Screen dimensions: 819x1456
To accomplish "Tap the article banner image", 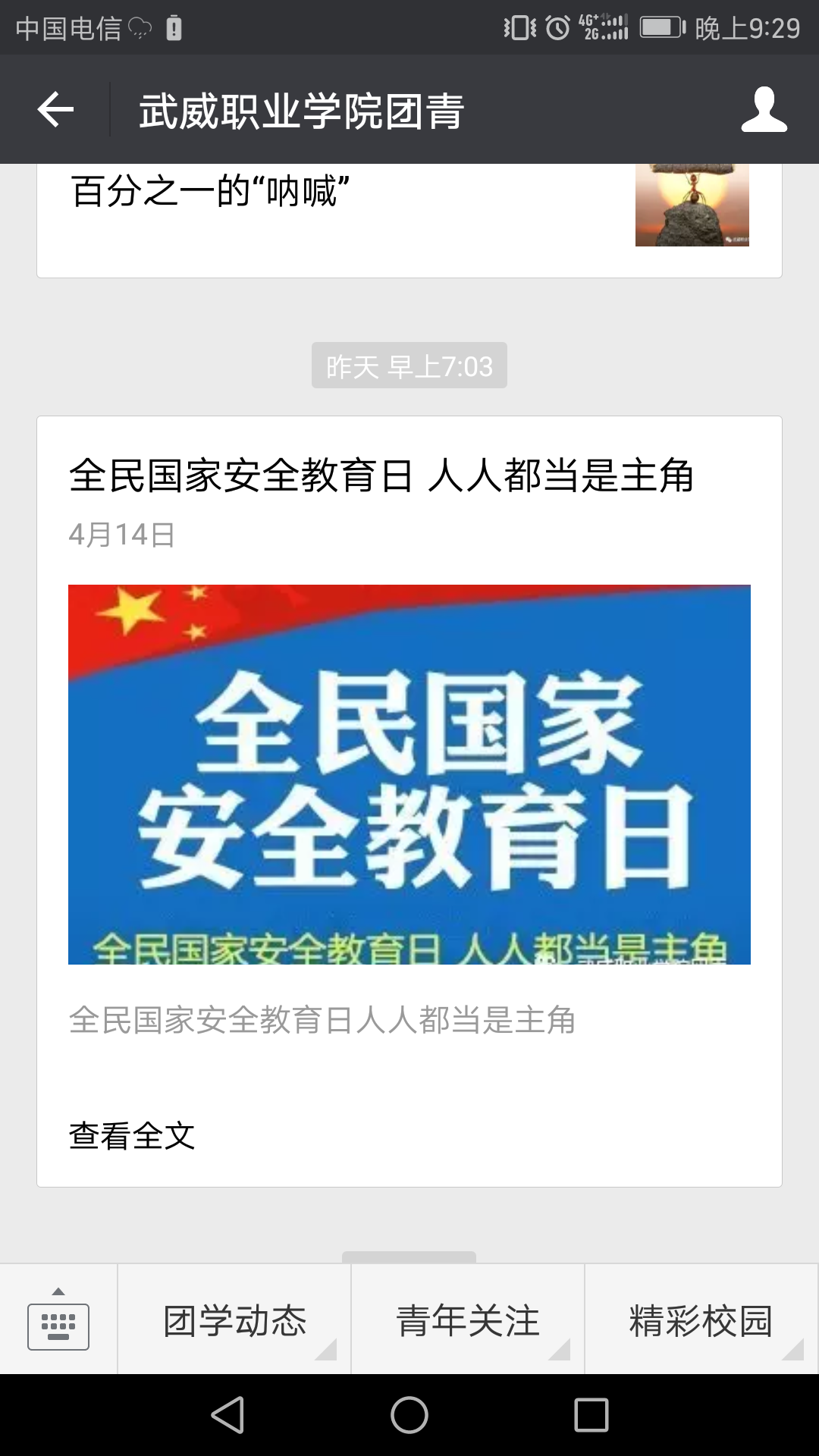I will (409, 773).
